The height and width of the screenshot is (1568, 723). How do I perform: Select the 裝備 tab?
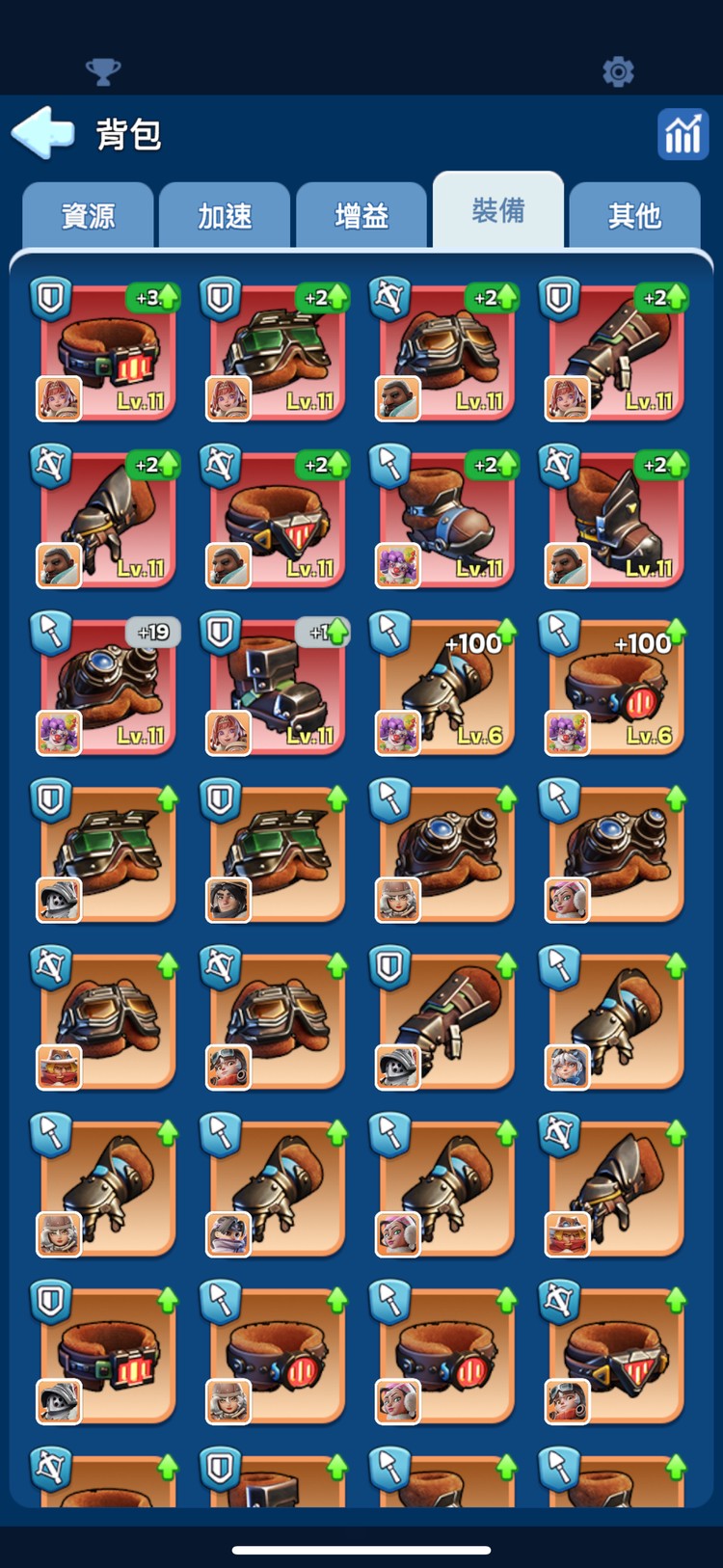pos(498,211)
